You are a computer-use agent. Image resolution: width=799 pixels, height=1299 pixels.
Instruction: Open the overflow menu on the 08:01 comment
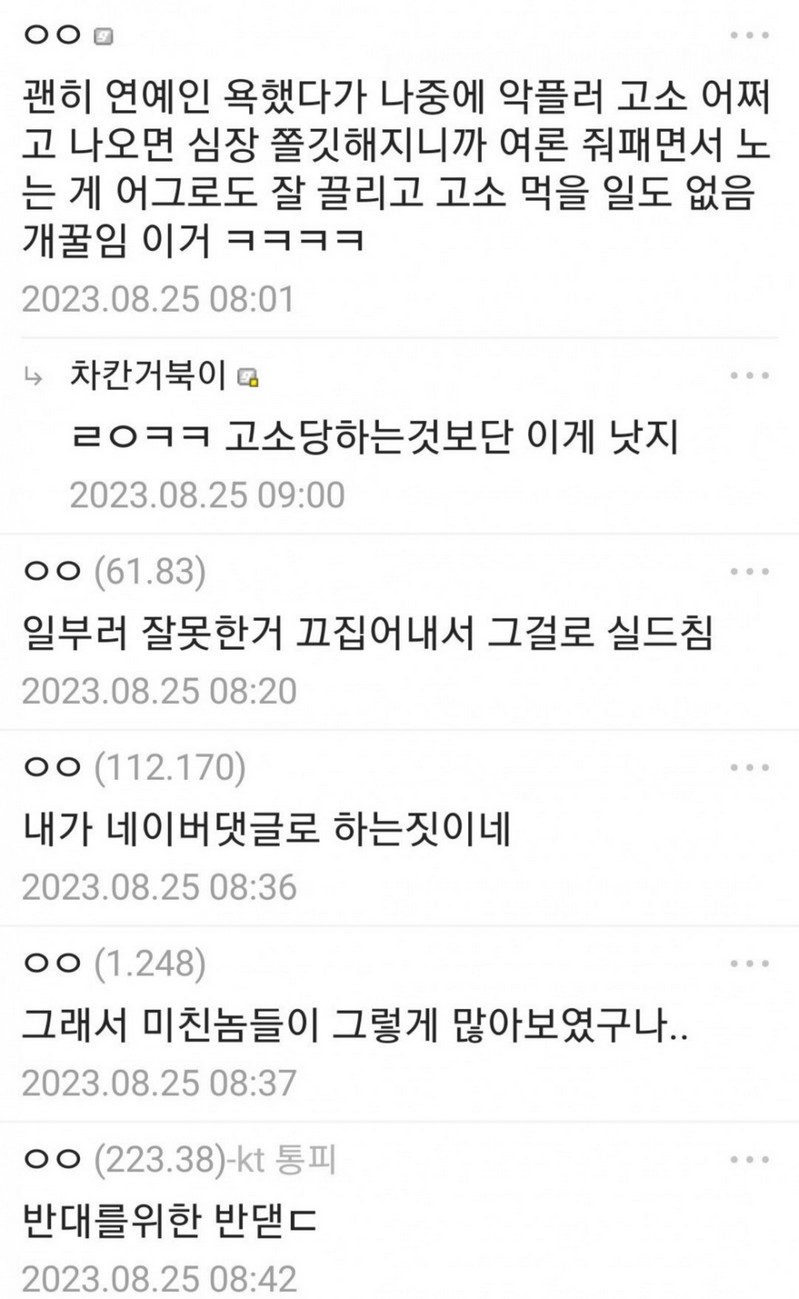point(748,36)
